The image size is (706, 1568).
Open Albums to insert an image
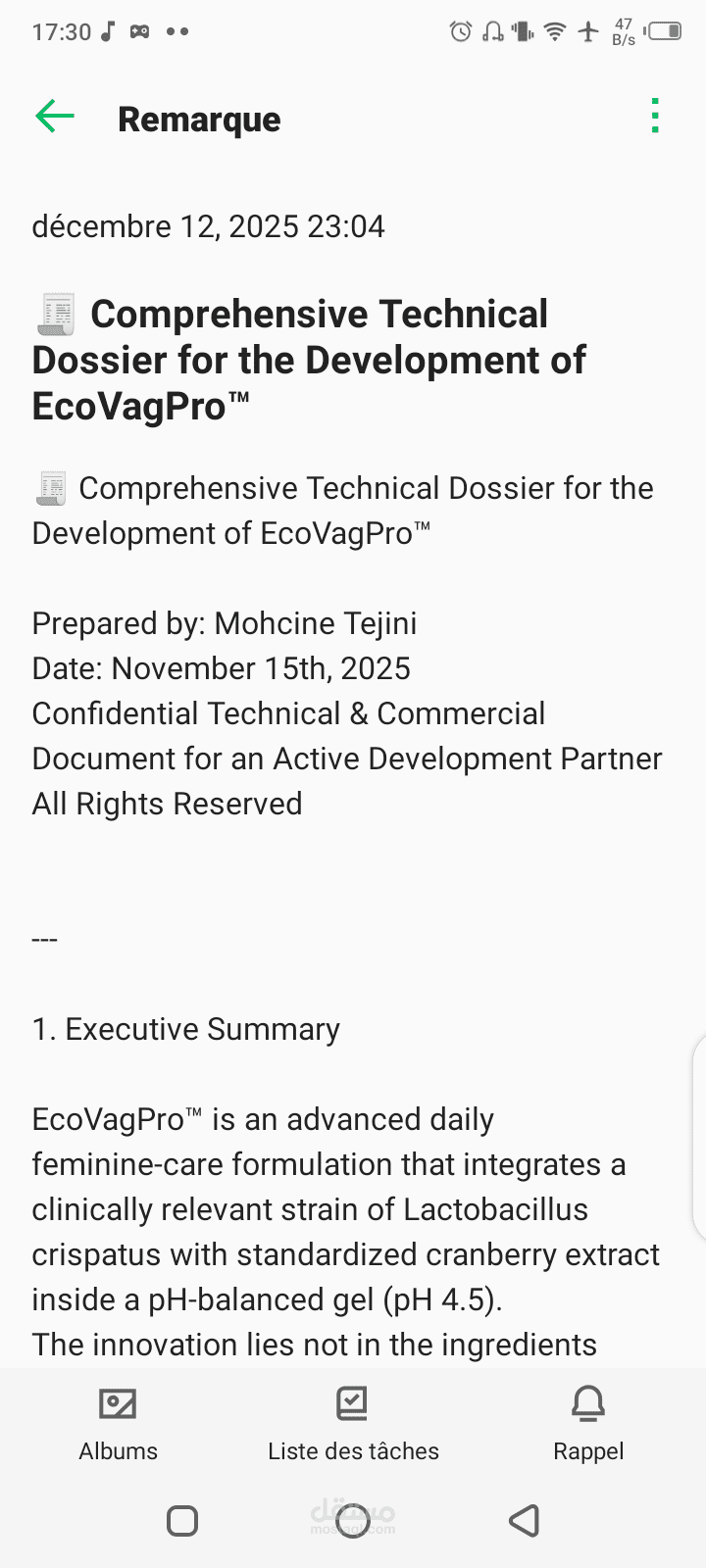pyautogui.click(x=118, y=1425)
